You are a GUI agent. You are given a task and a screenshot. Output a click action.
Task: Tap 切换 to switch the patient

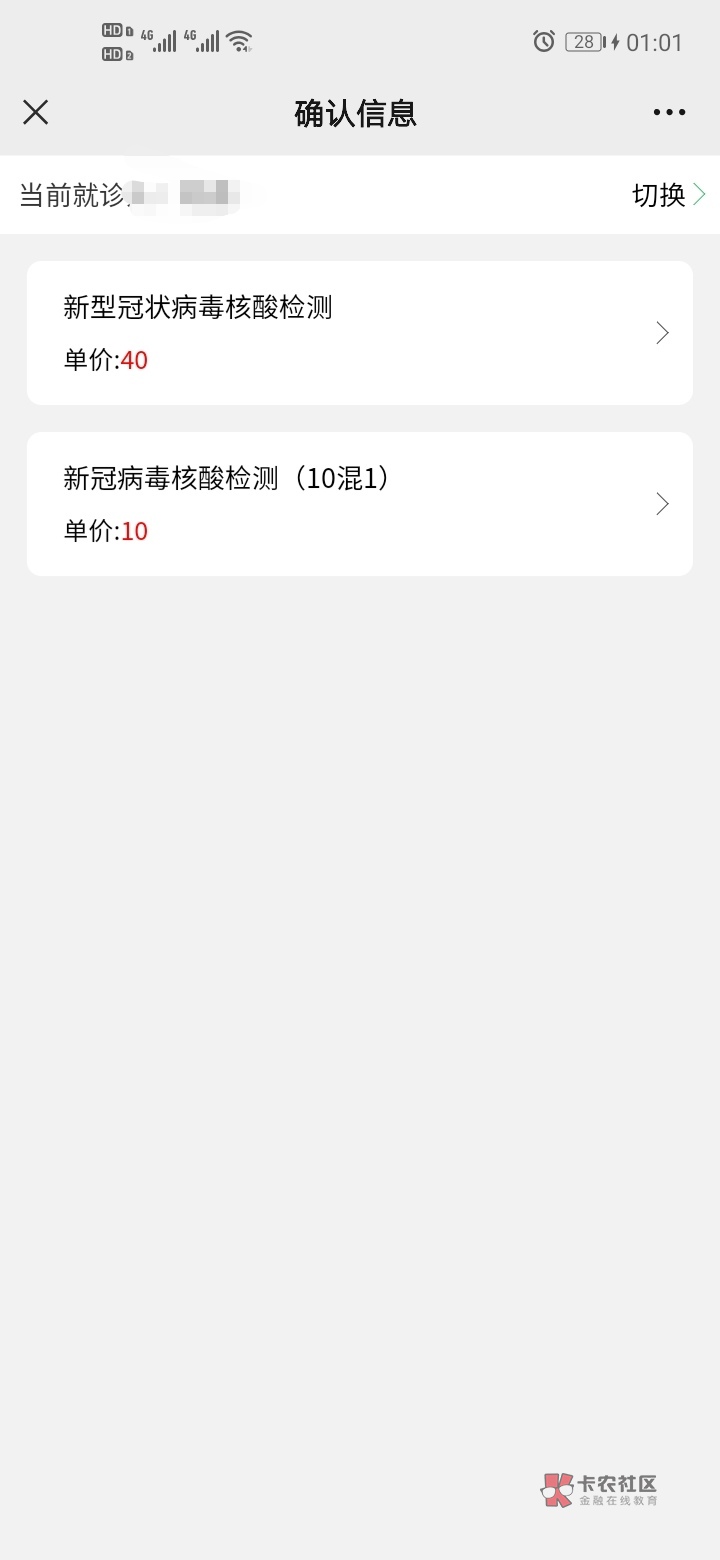(x=669, y=195)
